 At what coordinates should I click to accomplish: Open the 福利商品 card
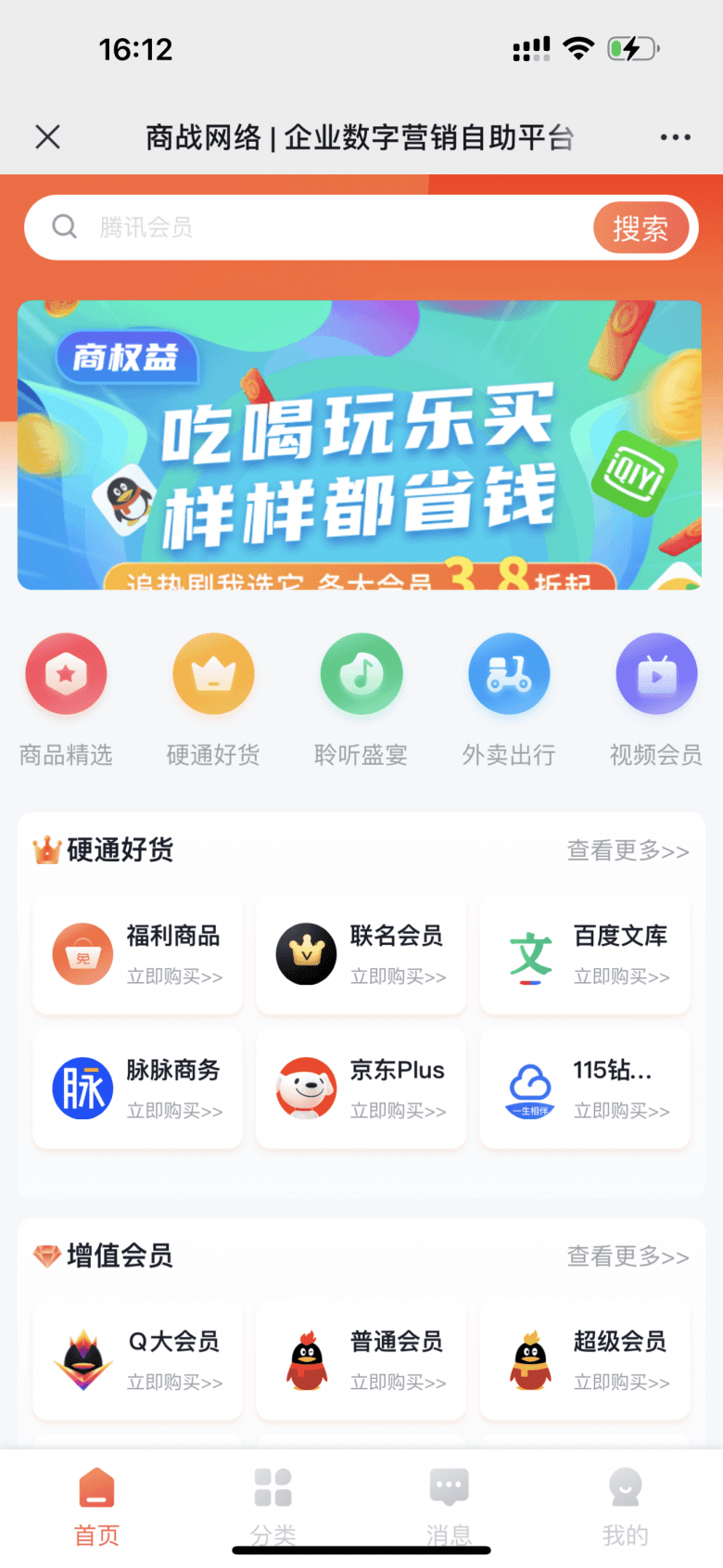tap(138, 954)
